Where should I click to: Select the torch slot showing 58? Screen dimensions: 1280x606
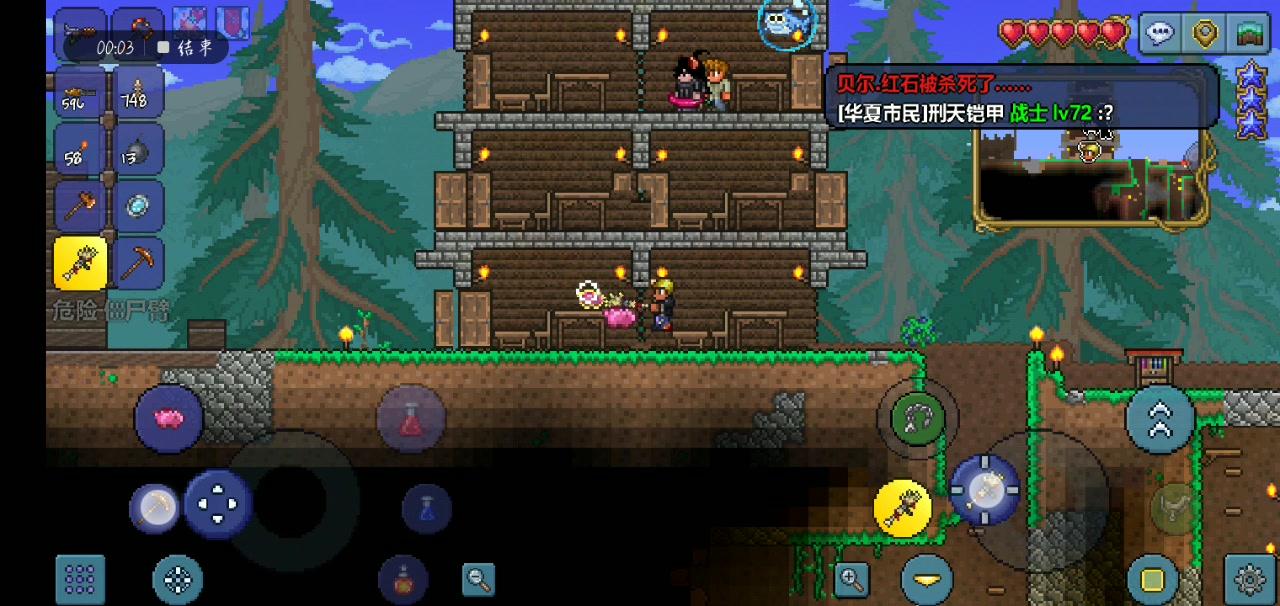point(80,150)
